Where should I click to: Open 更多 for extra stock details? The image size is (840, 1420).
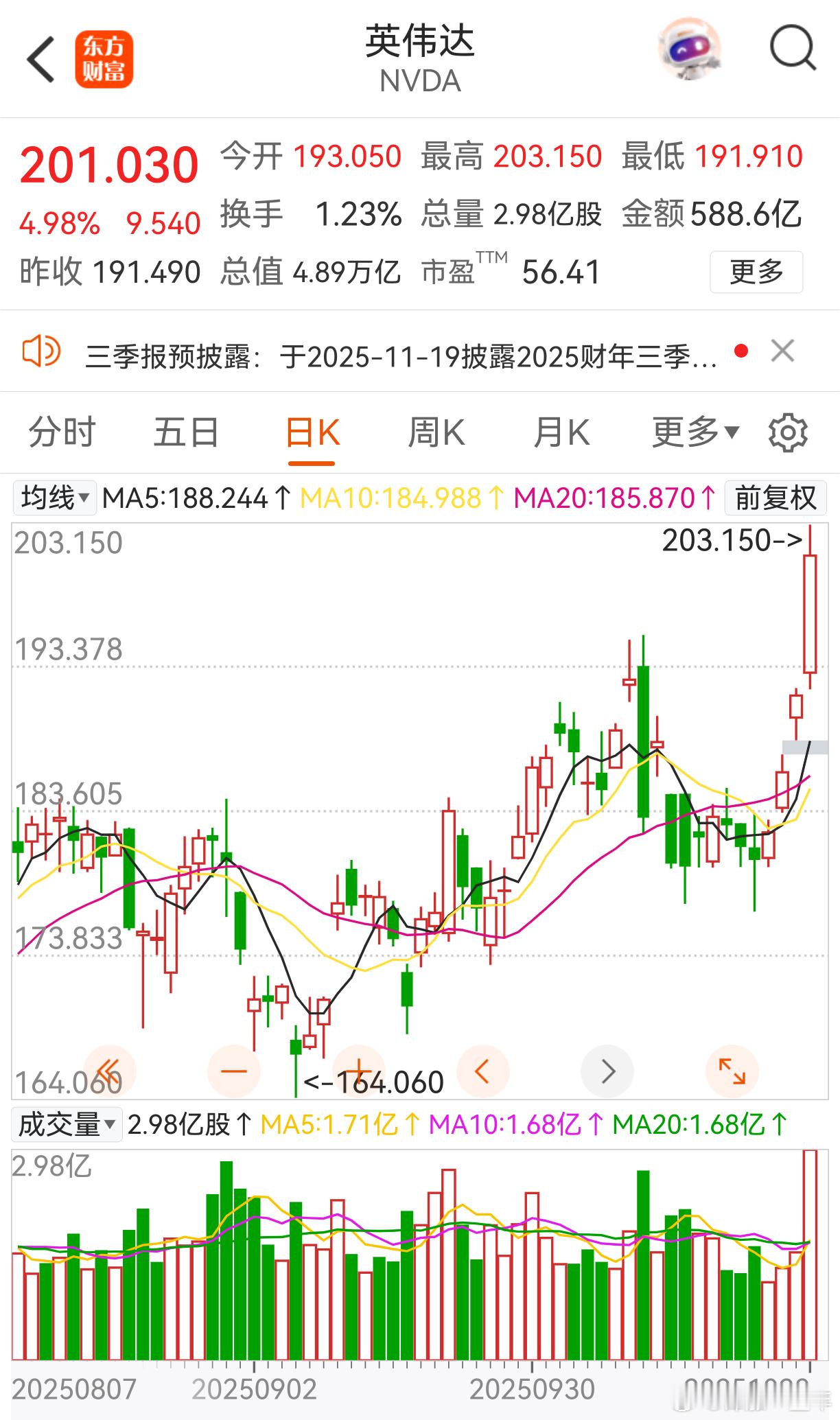(x=756, y=272)
